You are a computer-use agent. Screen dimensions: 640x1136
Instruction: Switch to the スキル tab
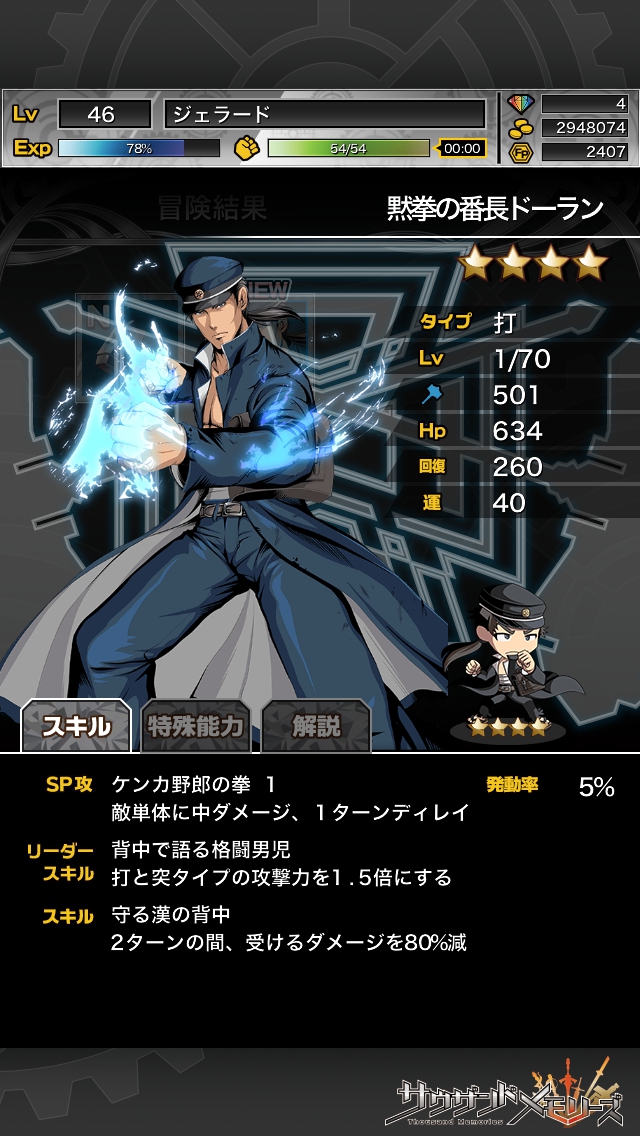[76, 726]
